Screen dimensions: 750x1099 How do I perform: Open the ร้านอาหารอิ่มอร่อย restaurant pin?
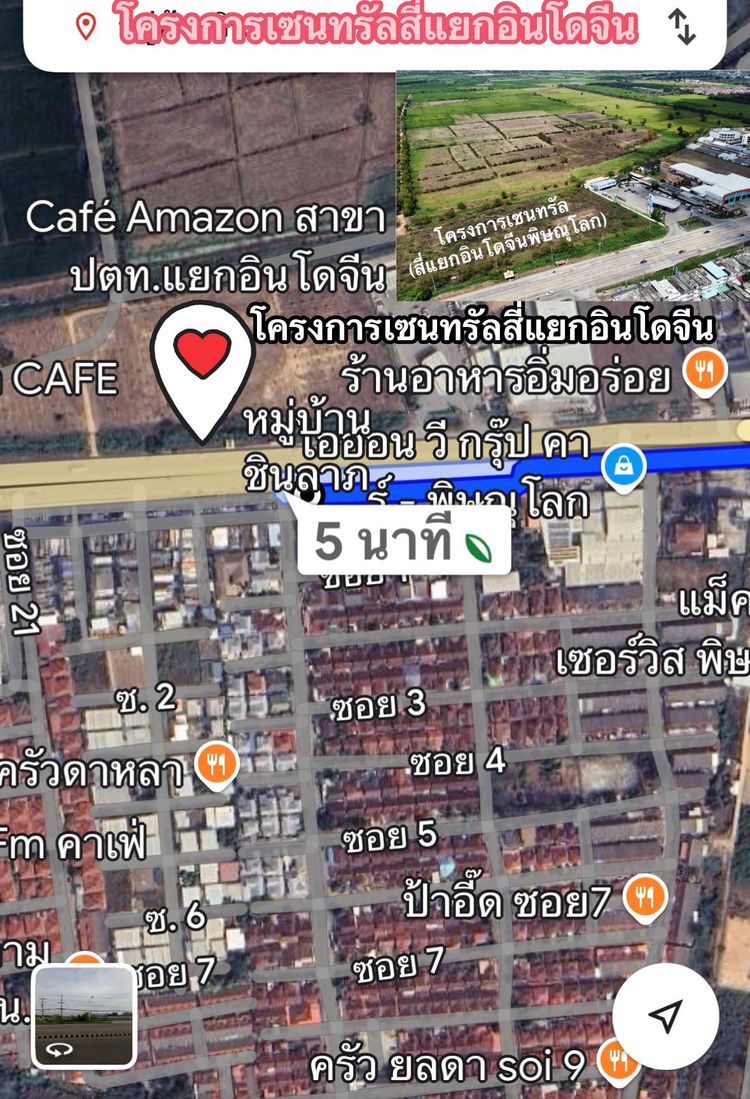pyautogui.click(x=705, y=374)
